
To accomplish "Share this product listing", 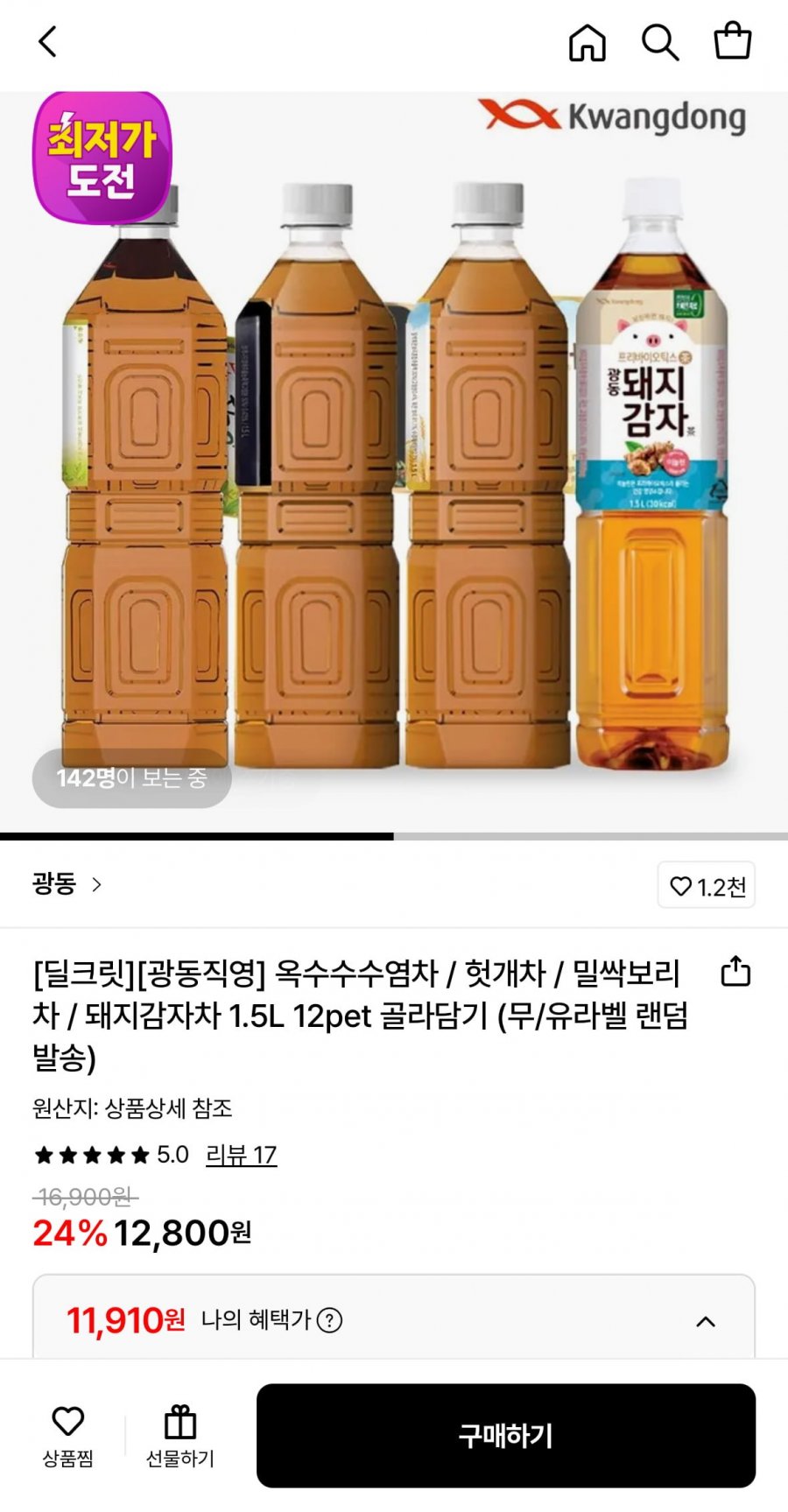I will (x=735, y=971).
